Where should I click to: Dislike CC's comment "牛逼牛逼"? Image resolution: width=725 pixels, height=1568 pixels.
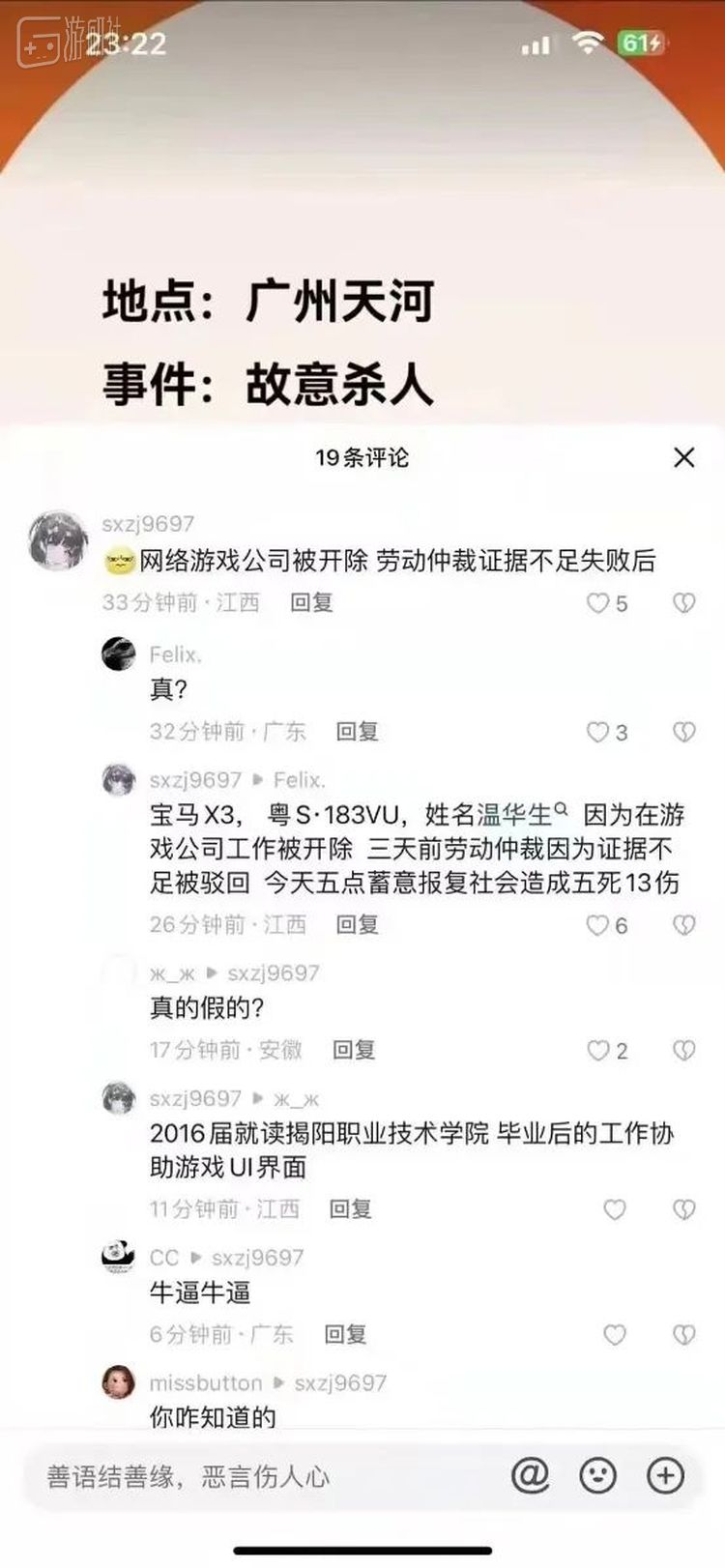click(x=683, y=1335)
